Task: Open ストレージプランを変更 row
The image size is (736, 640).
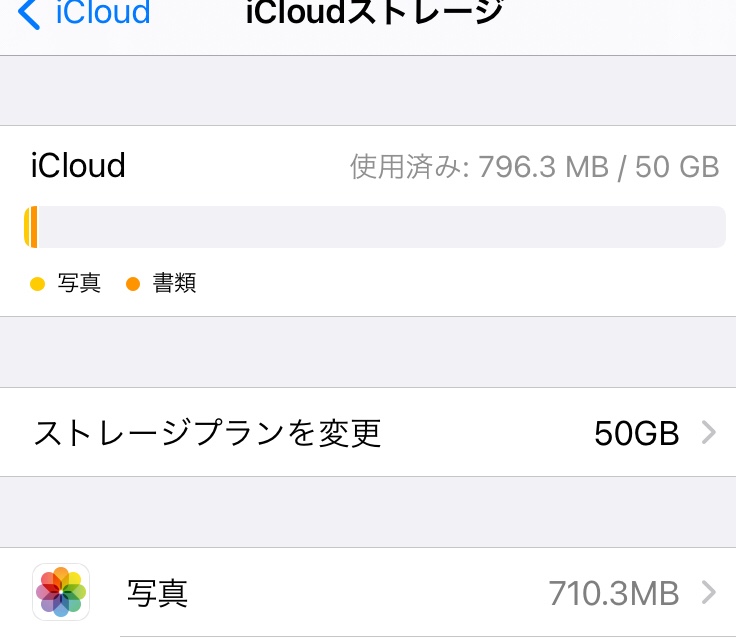Action: (367, 433)
